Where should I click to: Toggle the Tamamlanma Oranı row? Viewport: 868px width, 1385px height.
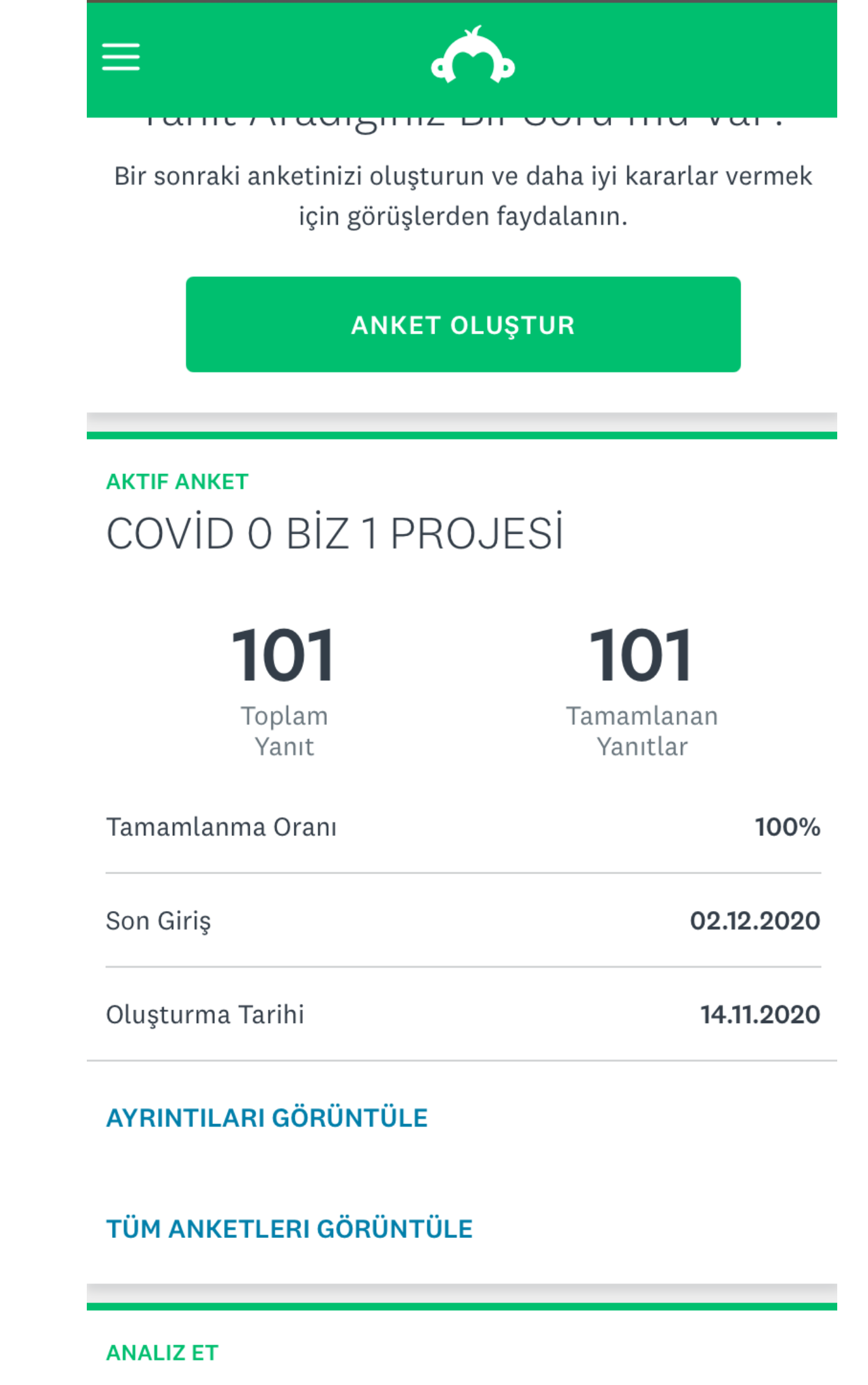[462, 825]
